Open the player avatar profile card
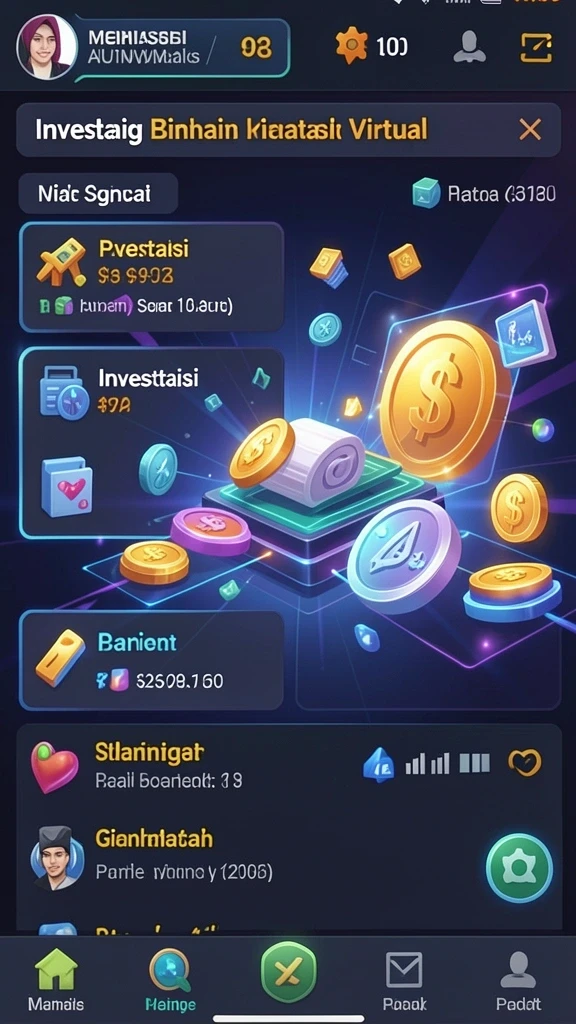This screenshot has width=576, height=1024. (153, 48)
